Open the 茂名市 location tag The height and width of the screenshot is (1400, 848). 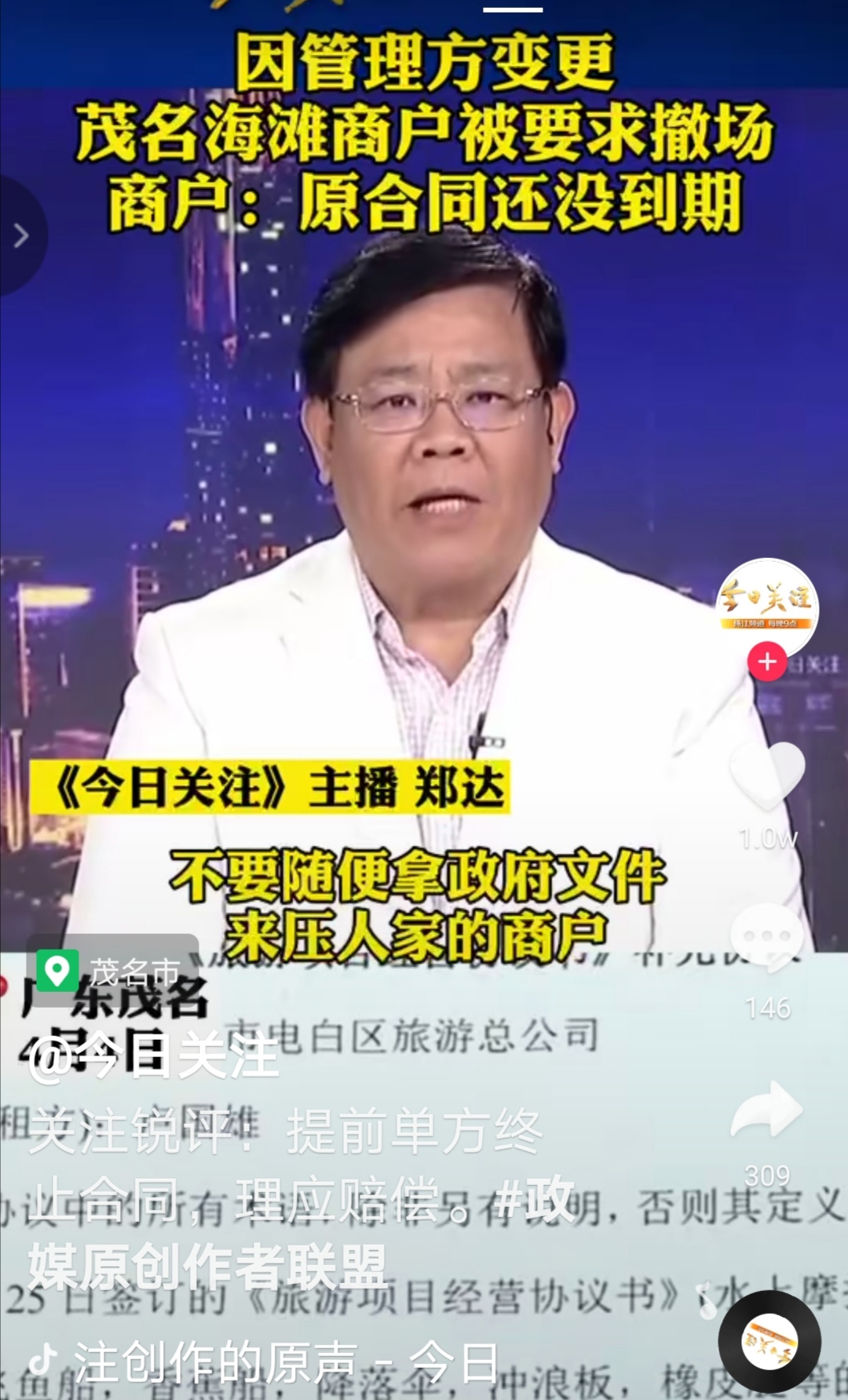(113, 971)
